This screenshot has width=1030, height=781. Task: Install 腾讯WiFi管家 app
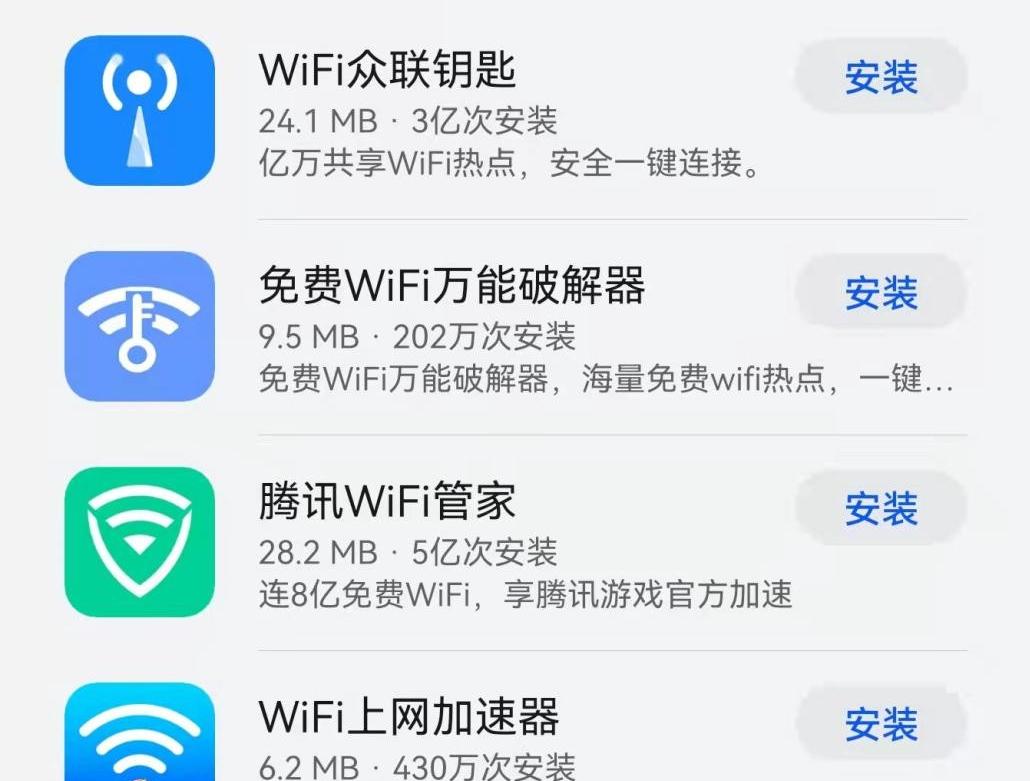pos(881,509)
